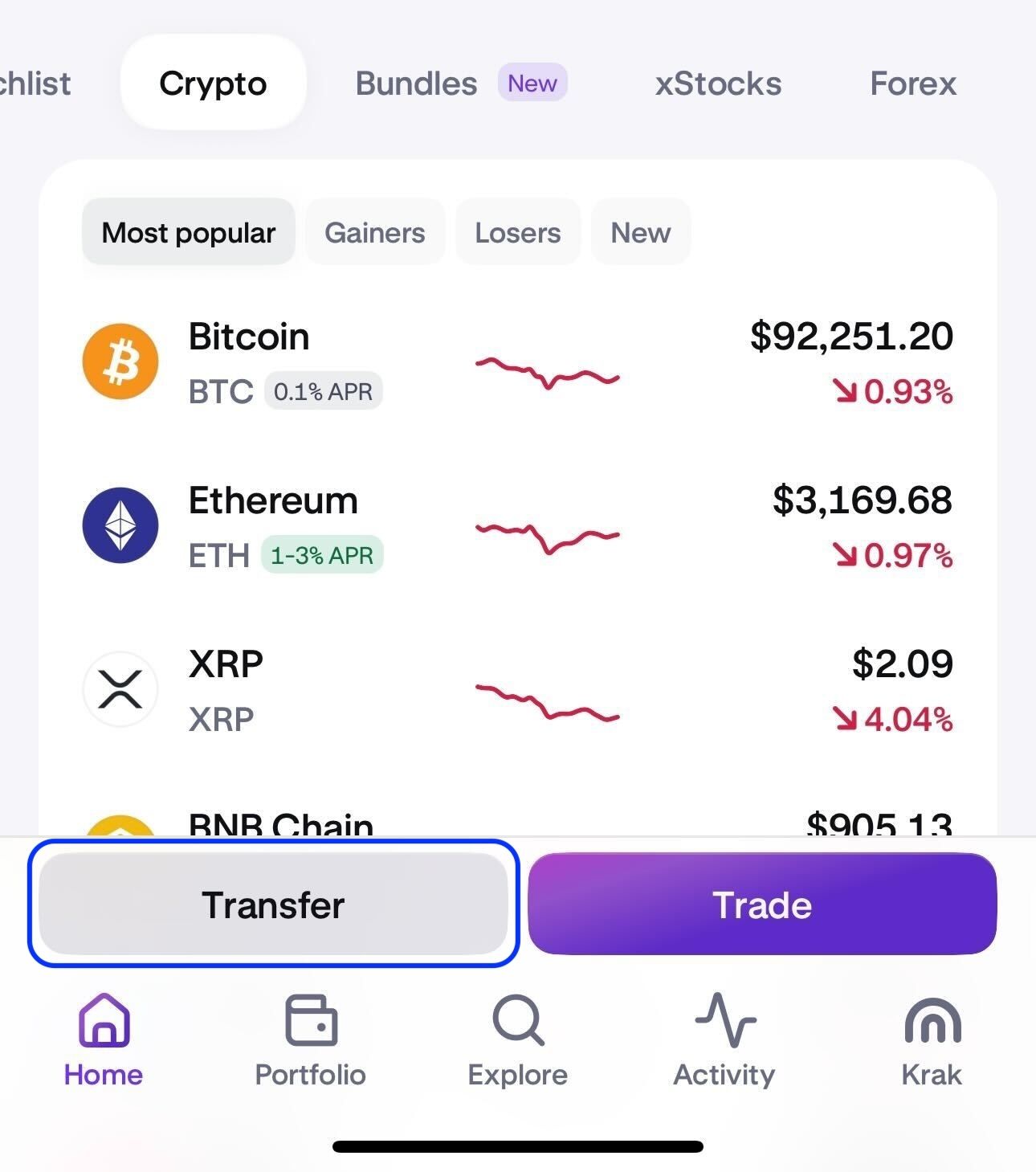
Task: Open the xStocks tab
Action: point(717,83)
